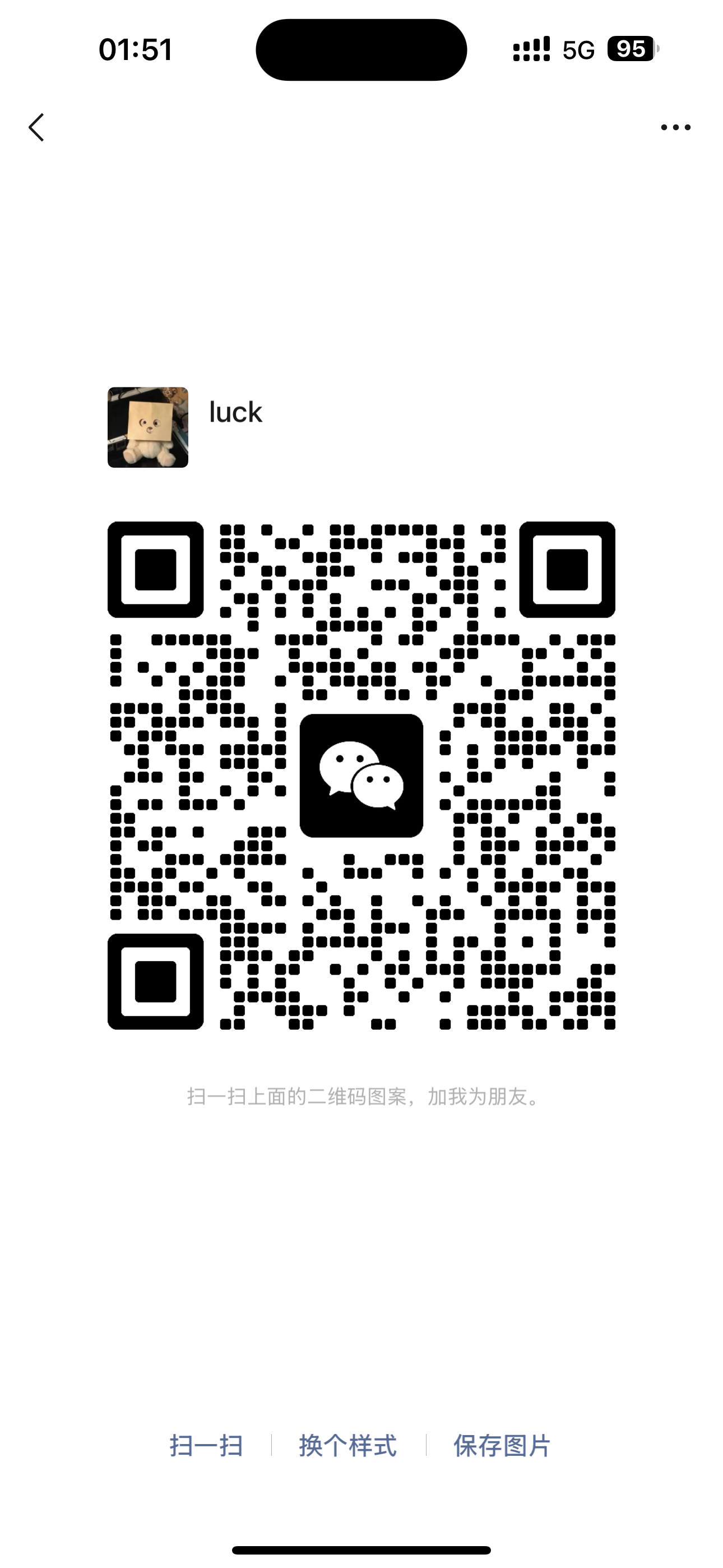The height and width of the screenshot is (1568, 723).
Task: Open the three-dot overflow menu
Action: tap(675, 127)
